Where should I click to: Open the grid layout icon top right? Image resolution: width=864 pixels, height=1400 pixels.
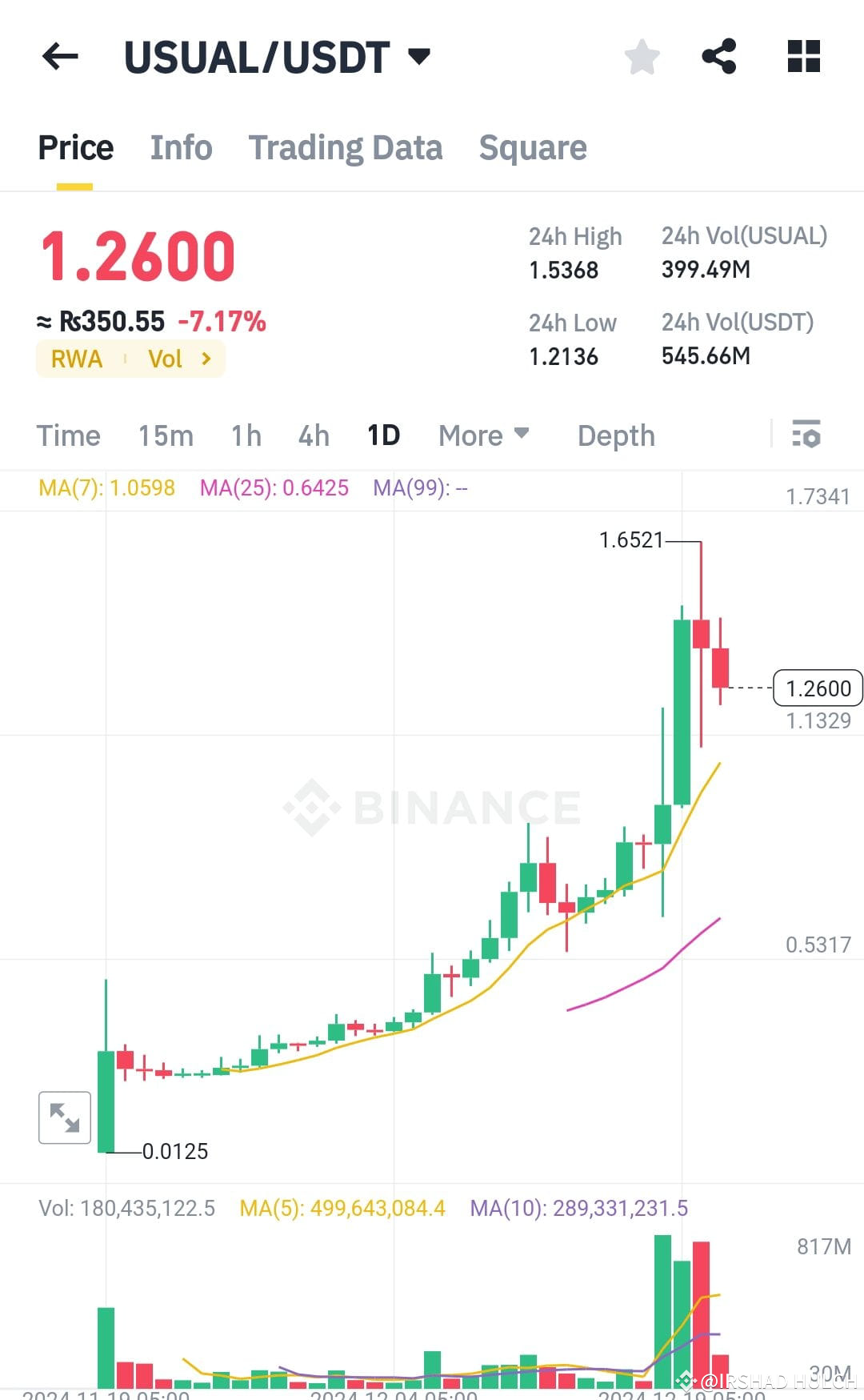[802, 56]
